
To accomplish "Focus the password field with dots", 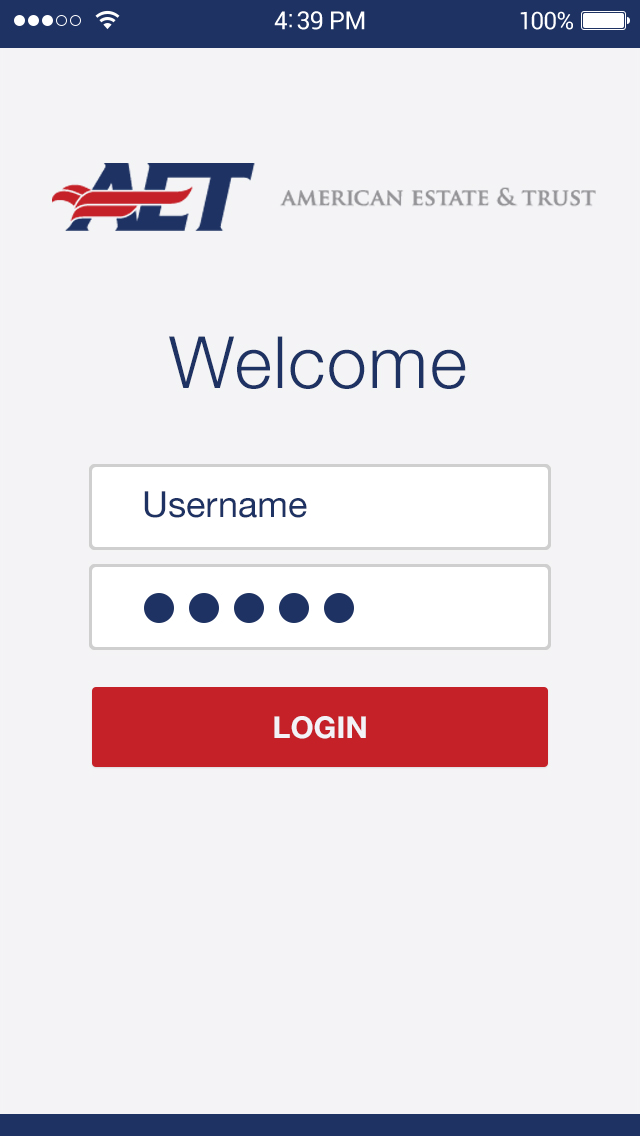I will pyautogui.click(x=320, y=607).
